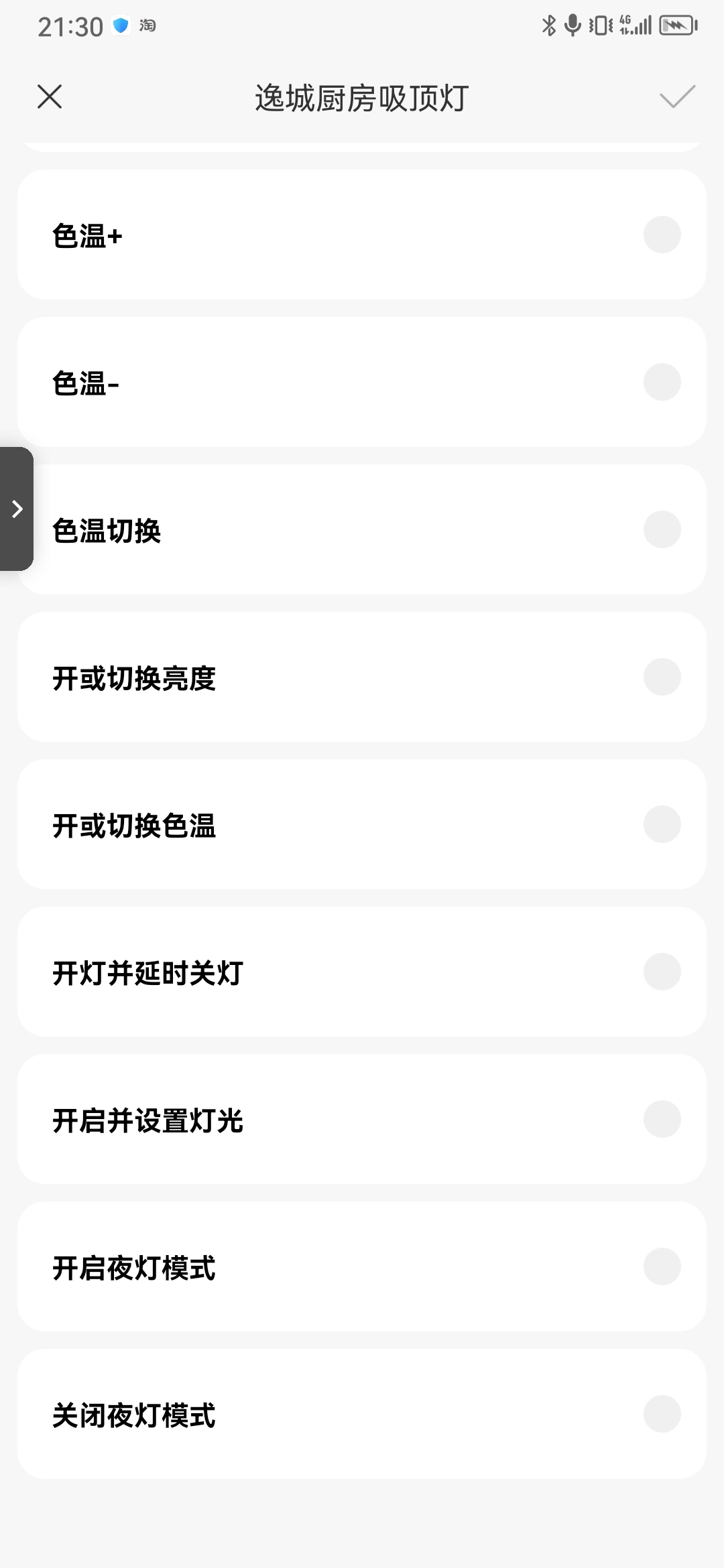Image resolution: width=724 pixels, height=1568 pixels.
Task: Select 关闭夜灯模式
Action: (362, 1414)
